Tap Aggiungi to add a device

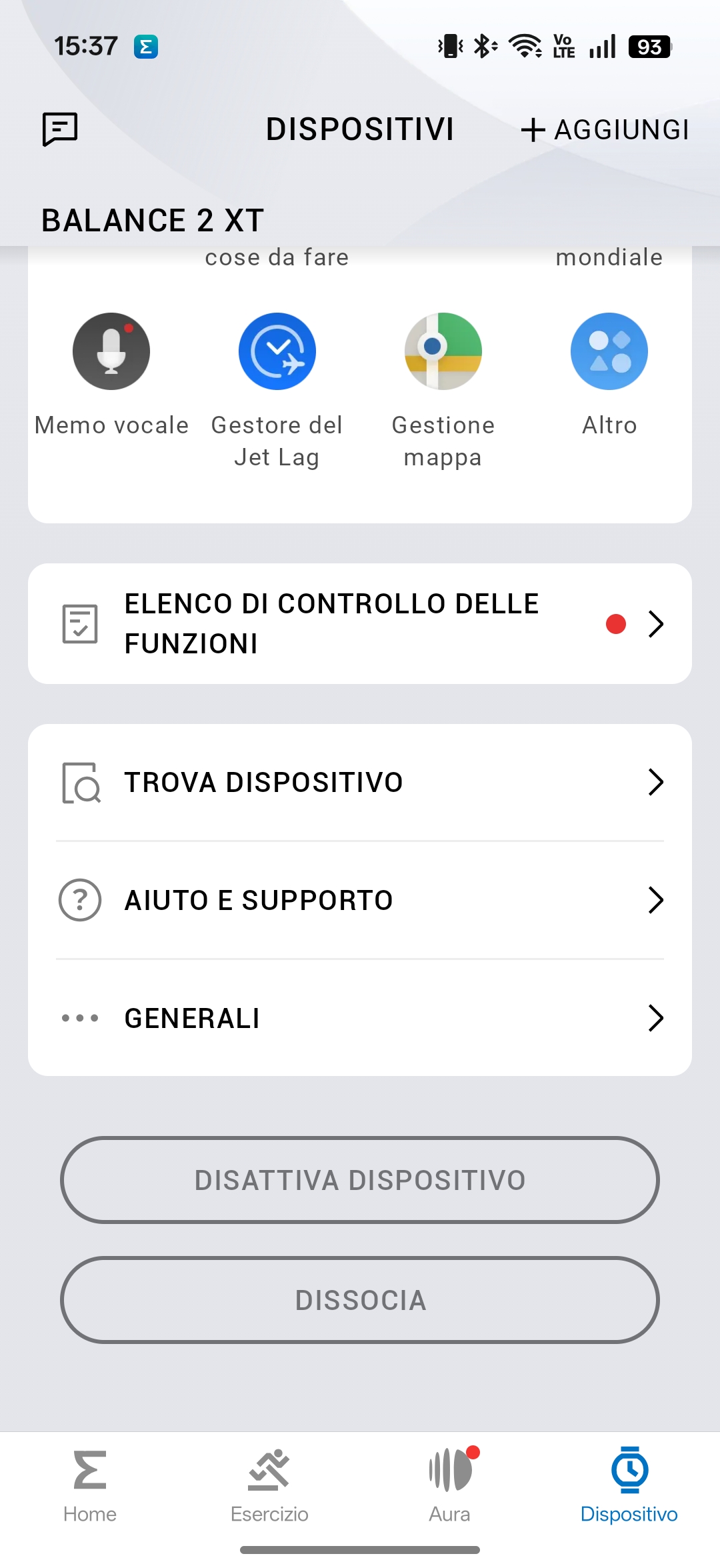(605, 129)
